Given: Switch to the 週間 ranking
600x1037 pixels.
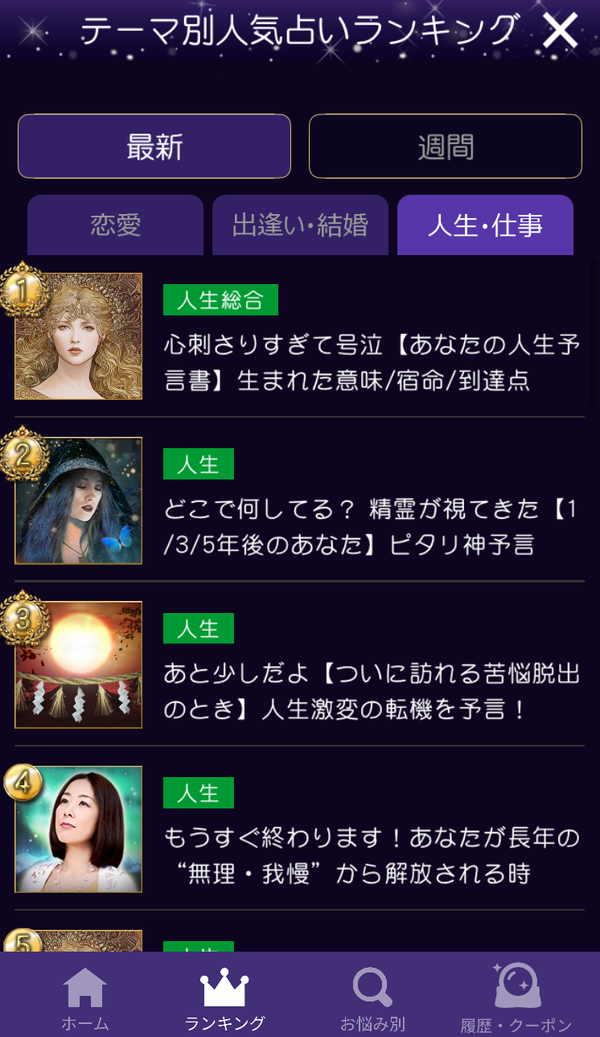Looking at the screenshot, I should pos(445,146).
